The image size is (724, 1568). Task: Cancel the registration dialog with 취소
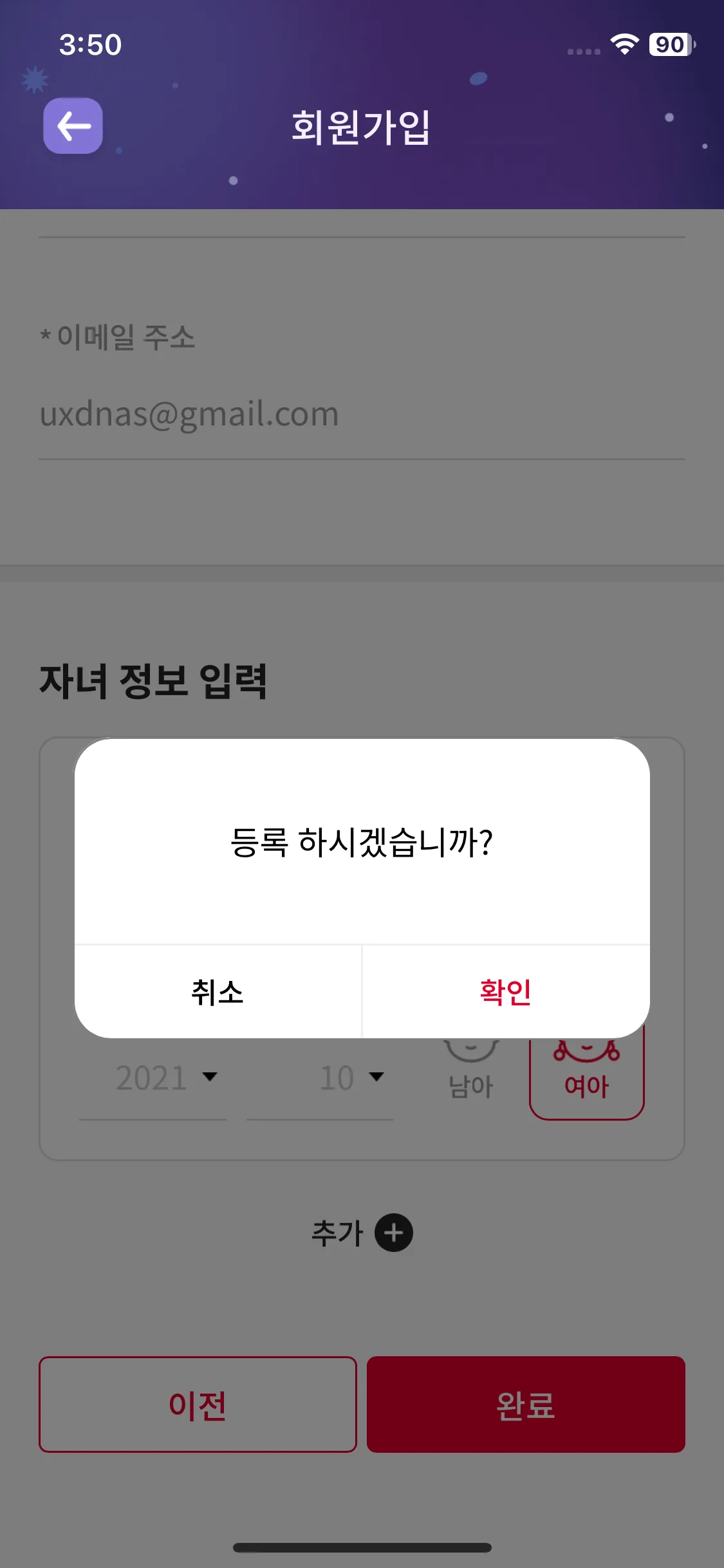coord(218,991)
